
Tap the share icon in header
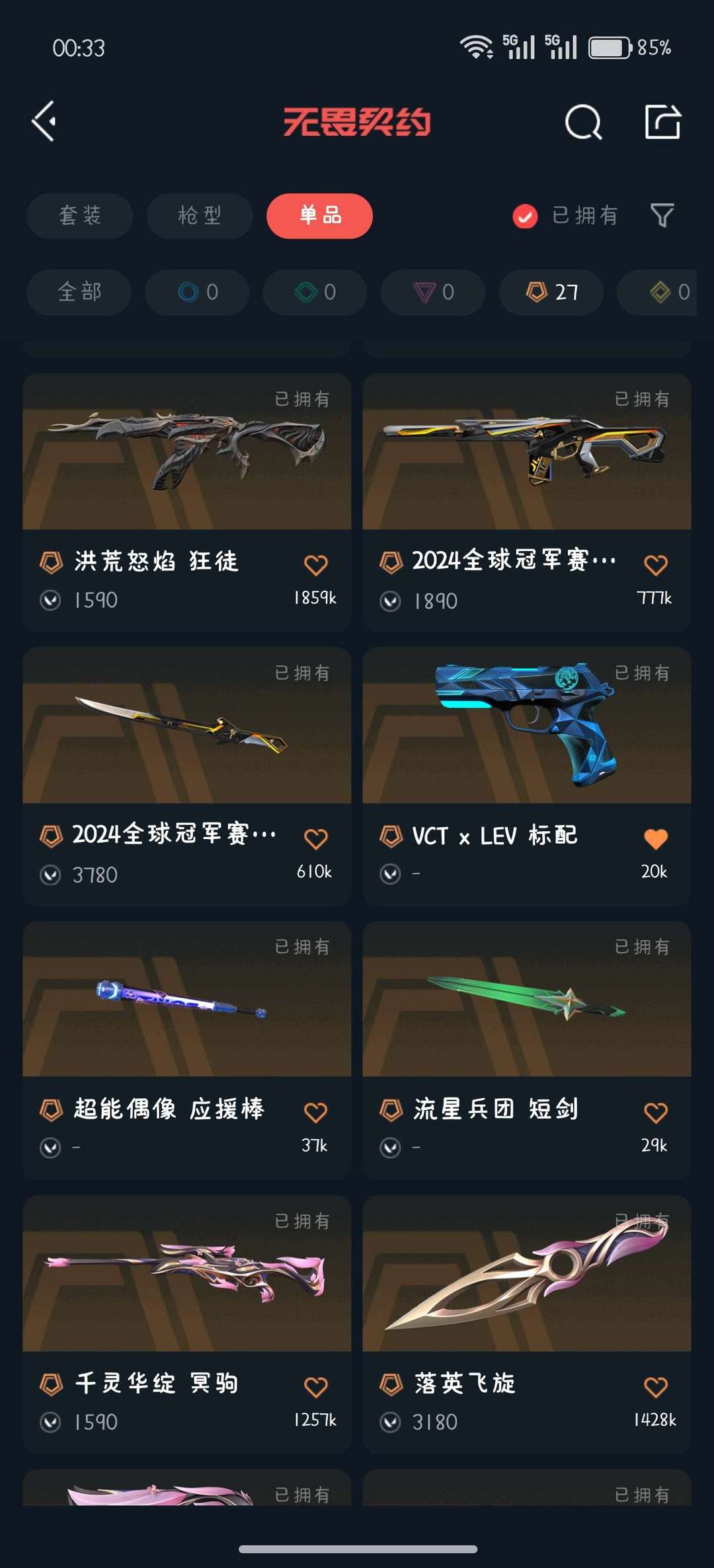[x=662, y=122]
